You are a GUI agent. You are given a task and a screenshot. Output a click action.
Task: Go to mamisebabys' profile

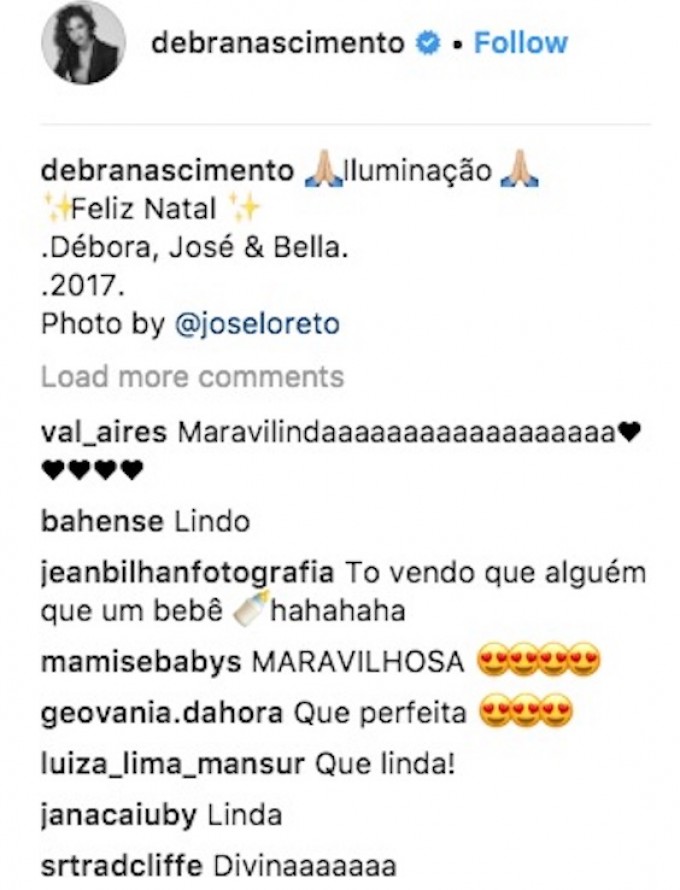141,662
